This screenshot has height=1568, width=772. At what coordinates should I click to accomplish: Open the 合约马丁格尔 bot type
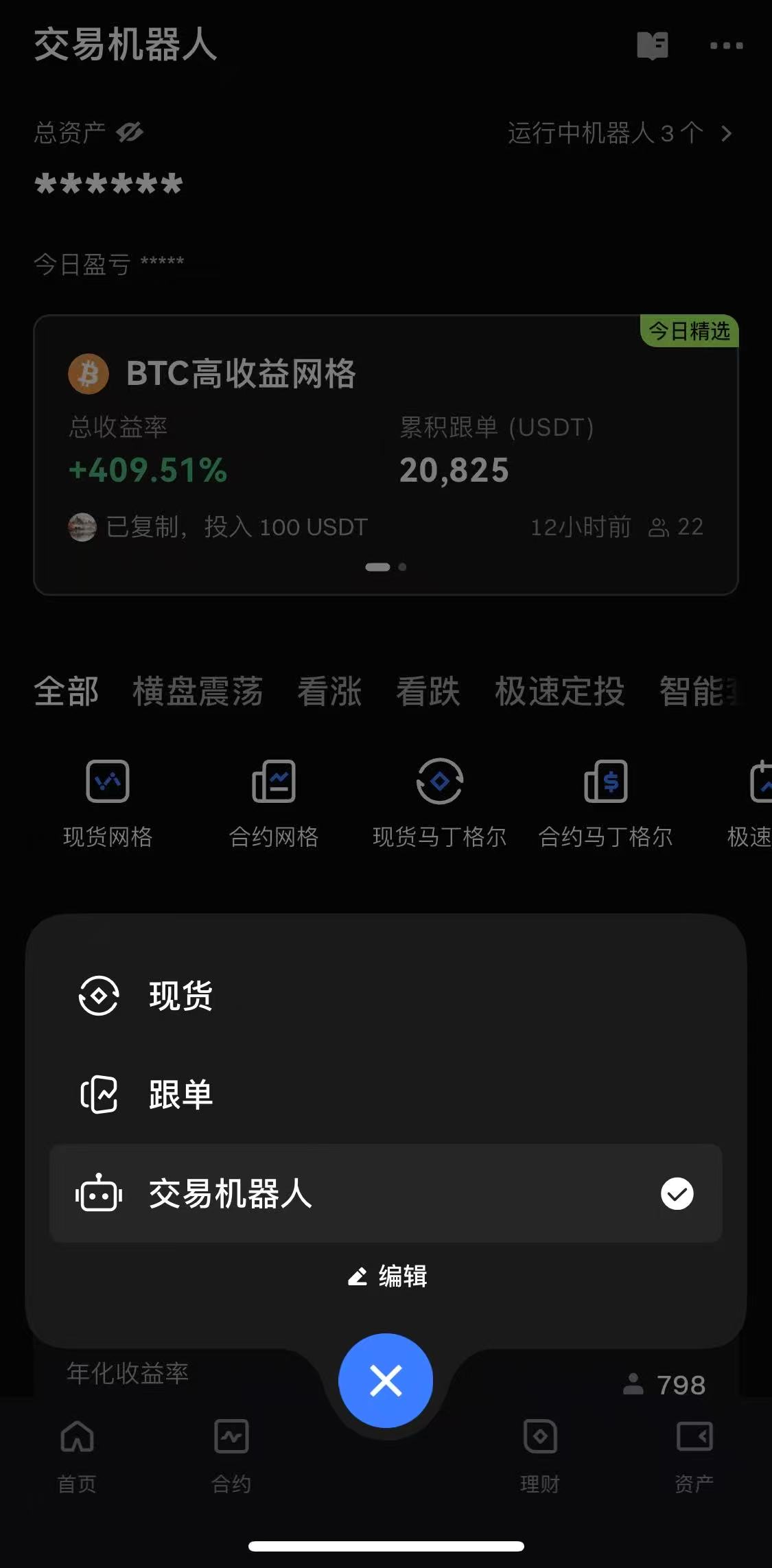coord(605,803)
